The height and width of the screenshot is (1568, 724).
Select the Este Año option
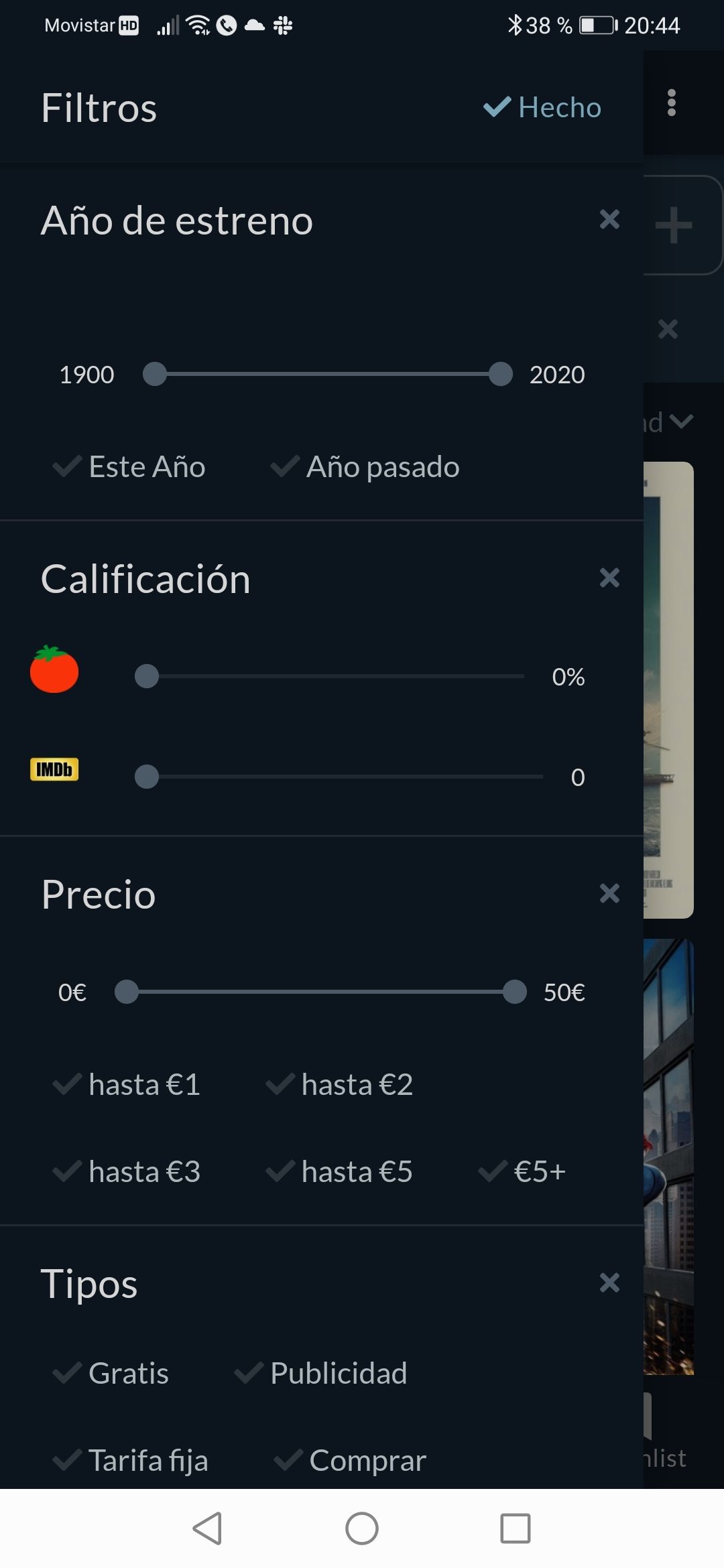pyautogui.click(x=130, y=467)
